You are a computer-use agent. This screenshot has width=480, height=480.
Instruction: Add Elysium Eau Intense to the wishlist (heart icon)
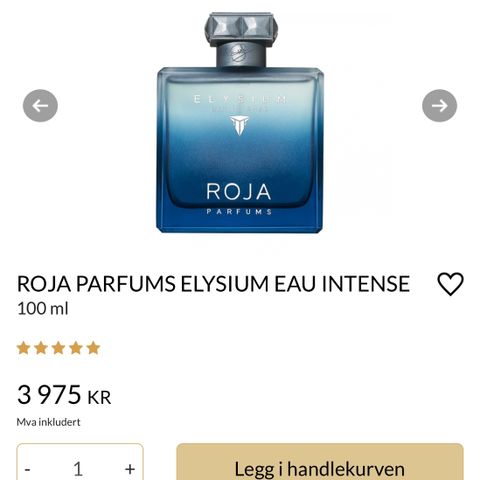450,284
